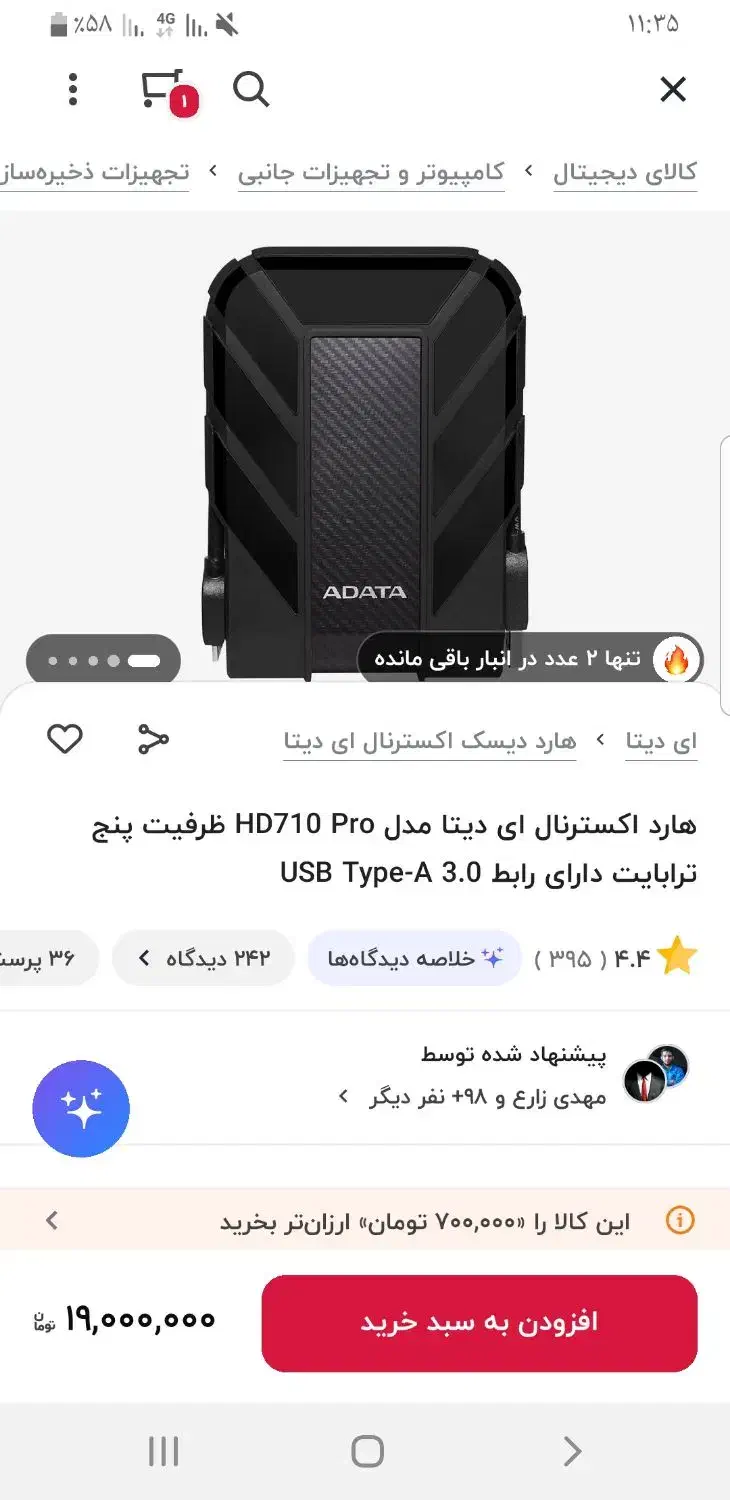Open the ۳۶ پرسش questions chip
Image resolution: width=730 pixels, height=1500 pixels.
tap(48, 958)
